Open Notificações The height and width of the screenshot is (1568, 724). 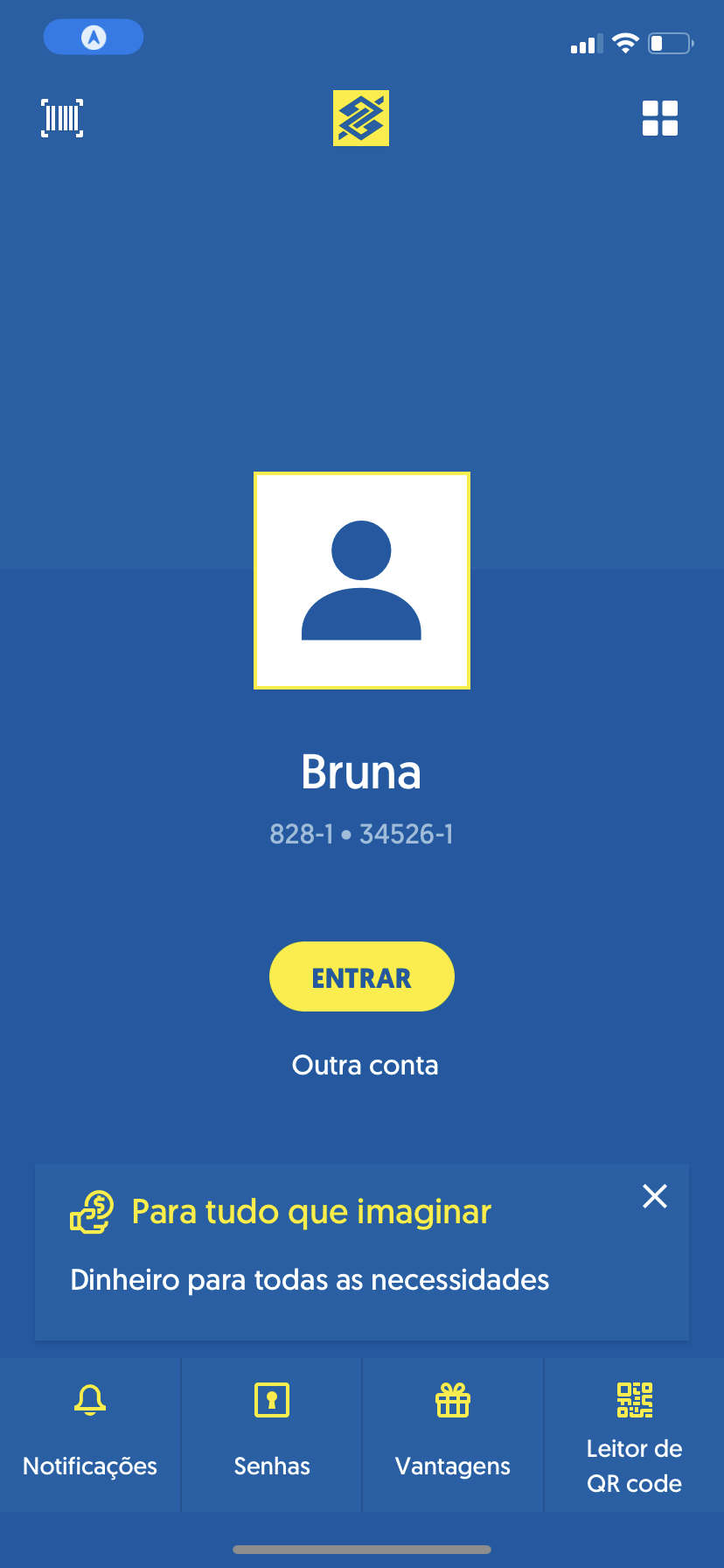click(x=90, y=1433)
